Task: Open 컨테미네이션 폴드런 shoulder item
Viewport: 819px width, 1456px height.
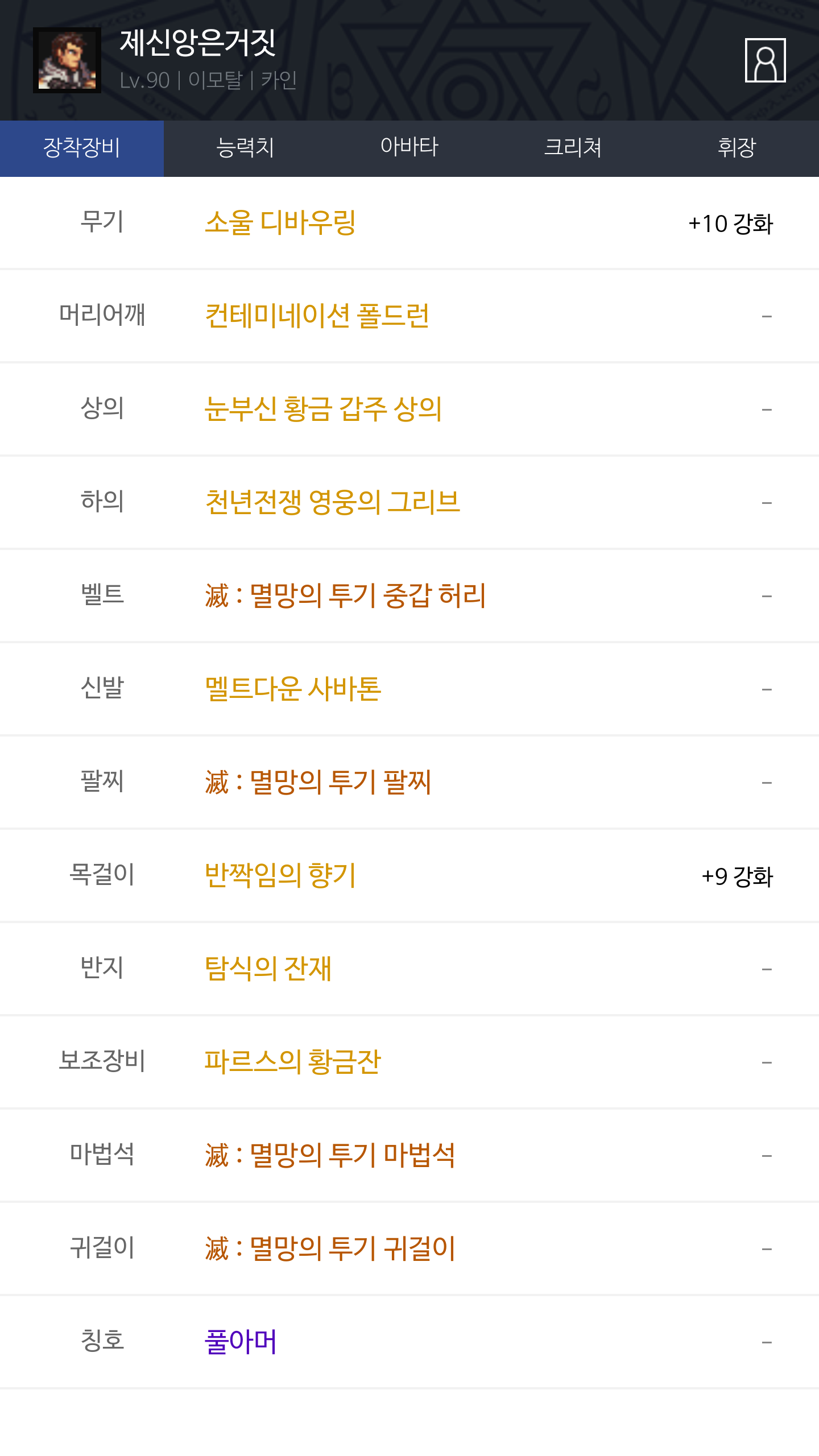Action: click(x=317, y=316)
